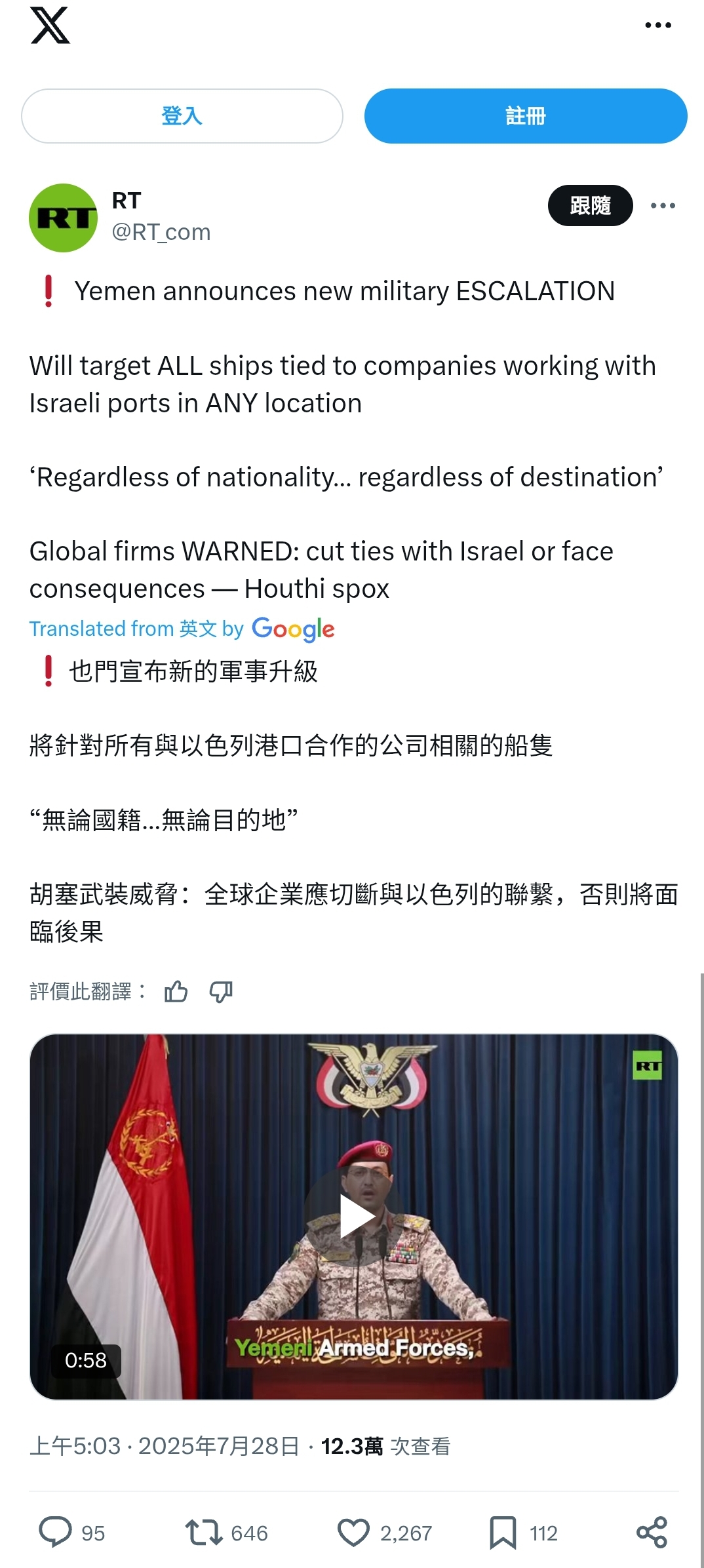Open the replies on this post
This screenshot has height=1568, width=704.
(71, 1533)
